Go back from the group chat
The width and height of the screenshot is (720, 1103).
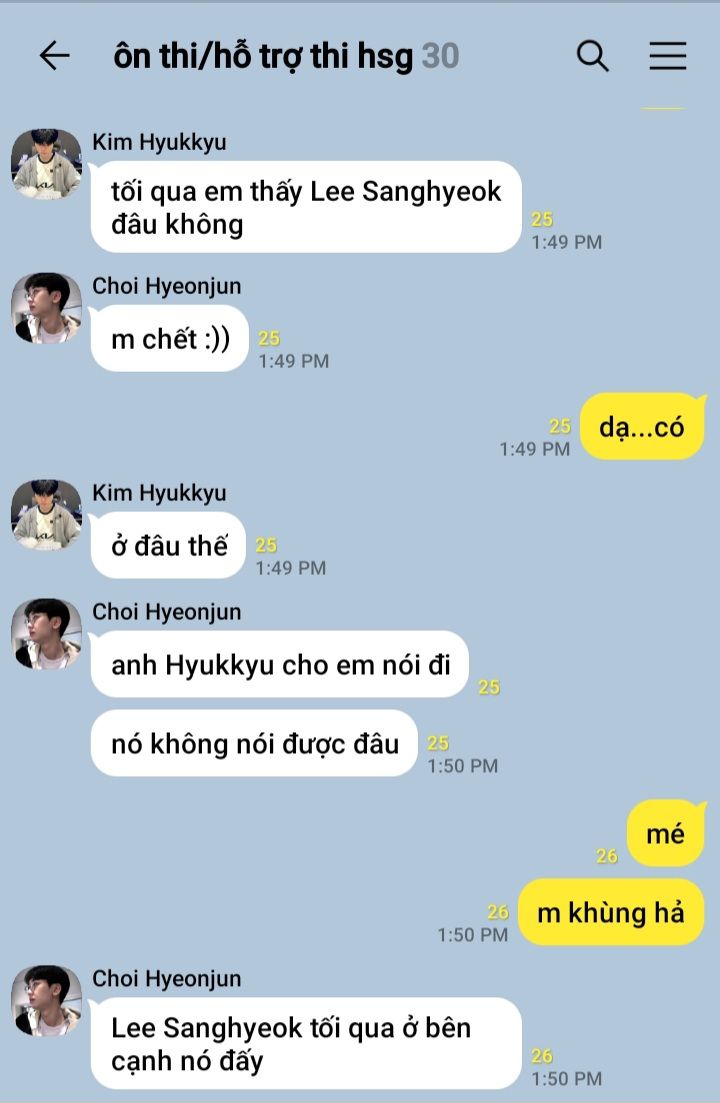pyautogui.click(x=54, y=56)
